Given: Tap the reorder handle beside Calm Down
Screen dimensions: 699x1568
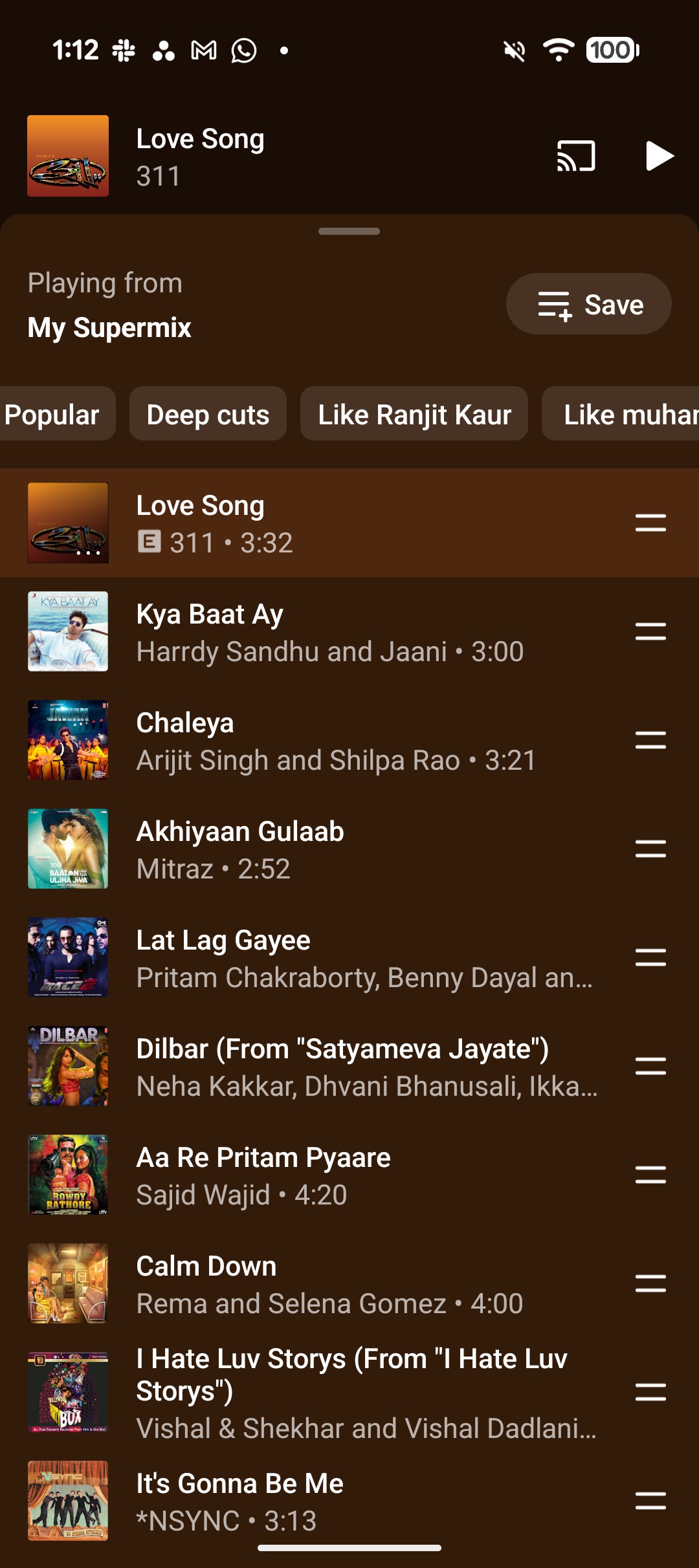Looking at the screenshot, I should pos(650,1283).
